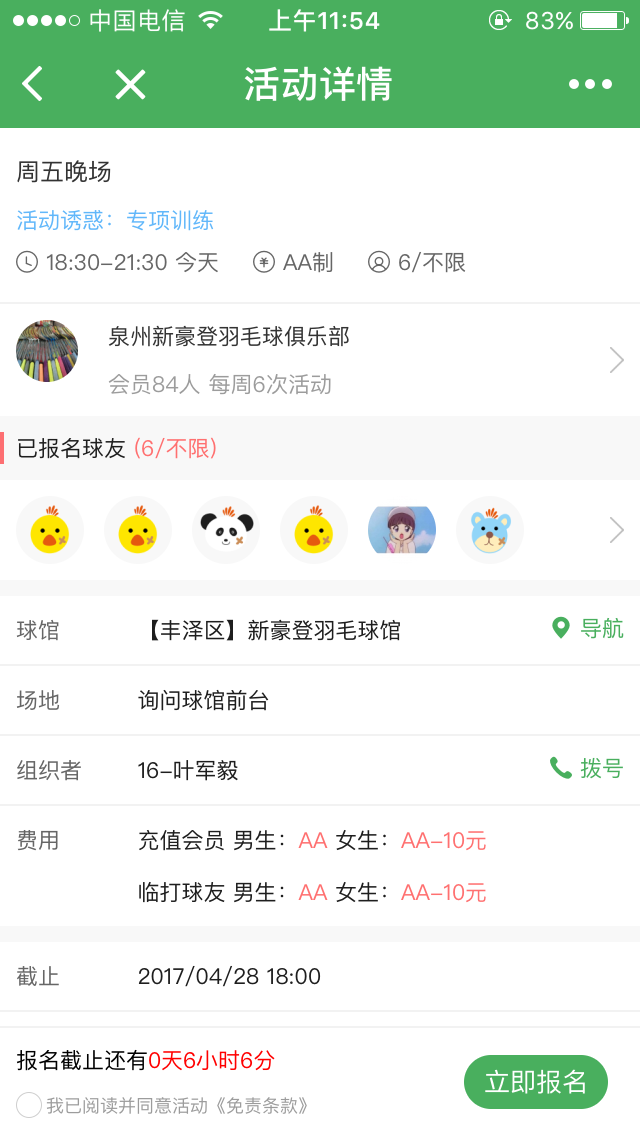View the anime girl avatar player
Screen dimensions: 640x1136
(402, 530)
